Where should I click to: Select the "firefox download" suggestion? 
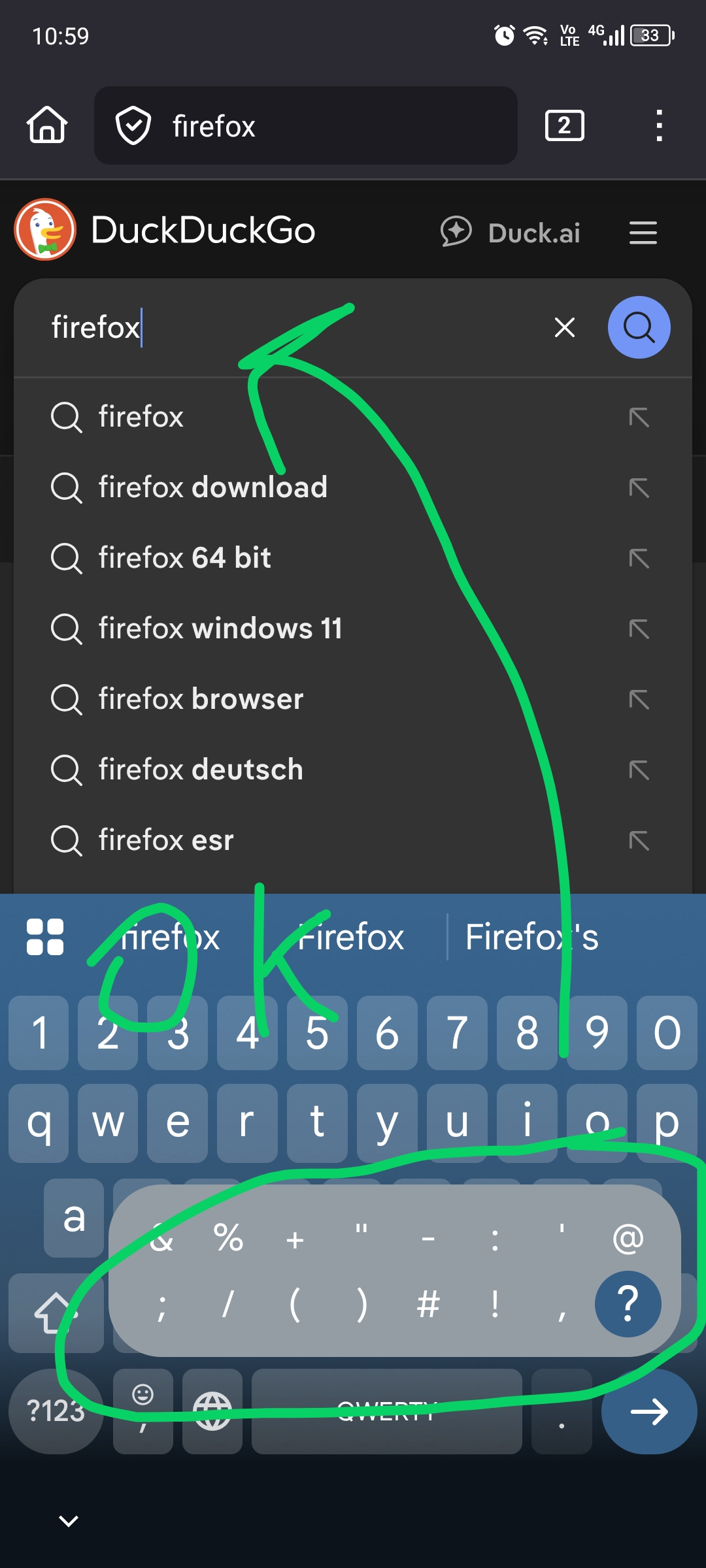coord(212,487)
